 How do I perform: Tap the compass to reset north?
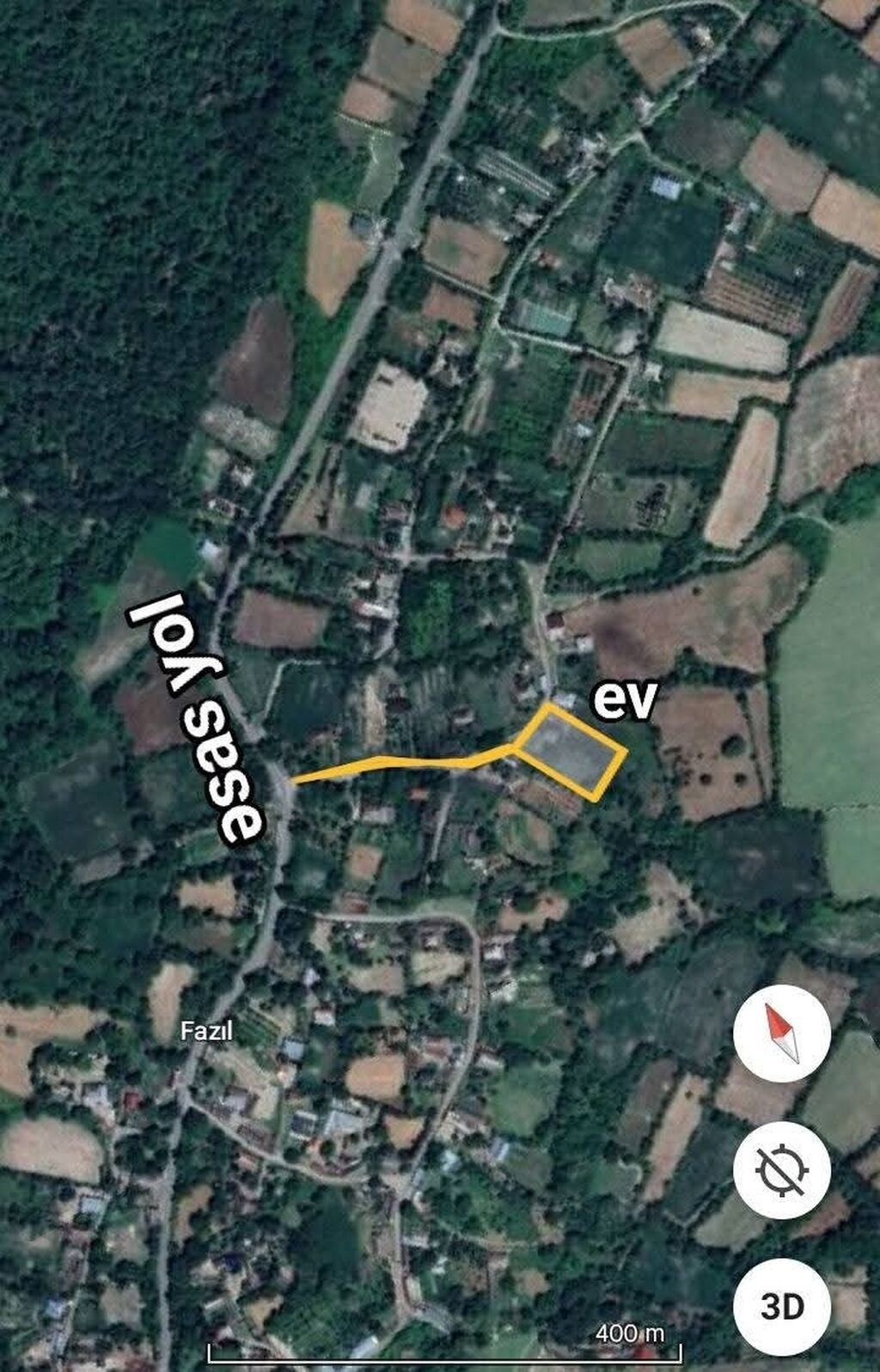(781, 1034)
